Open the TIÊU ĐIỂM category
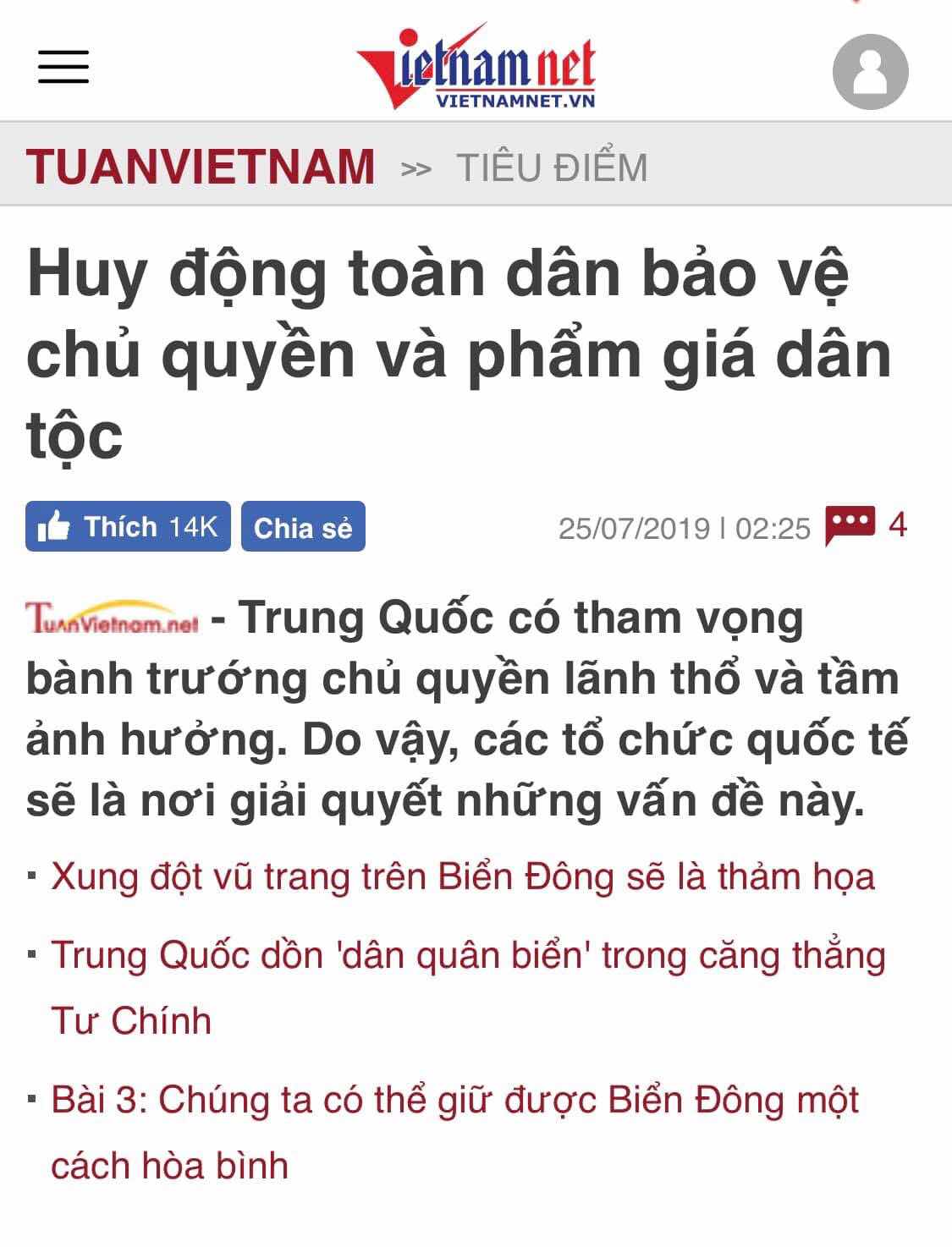The height and width of the screenshot is (1247, 952). tap(552, 168)
